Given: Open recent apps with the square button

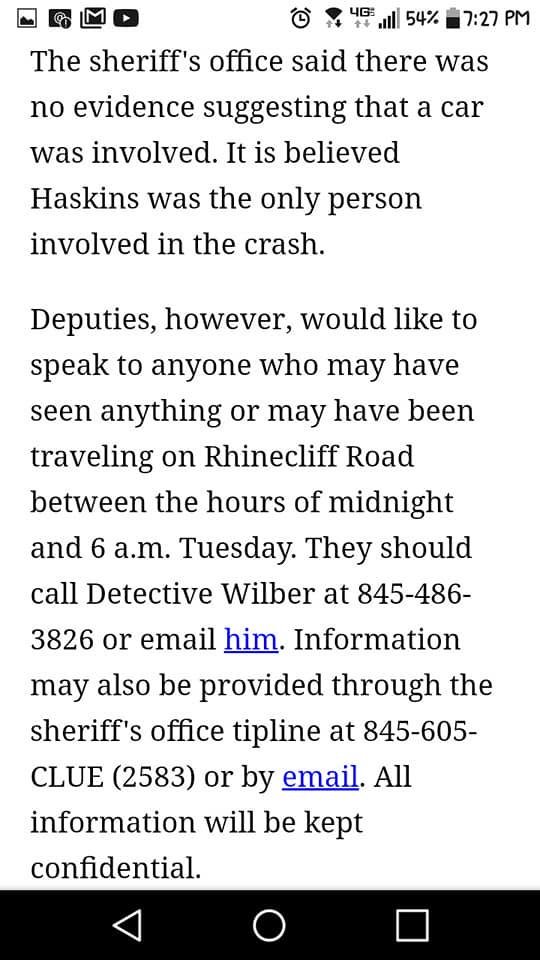Looking at the screenshot, I should (x=412, y=924).
